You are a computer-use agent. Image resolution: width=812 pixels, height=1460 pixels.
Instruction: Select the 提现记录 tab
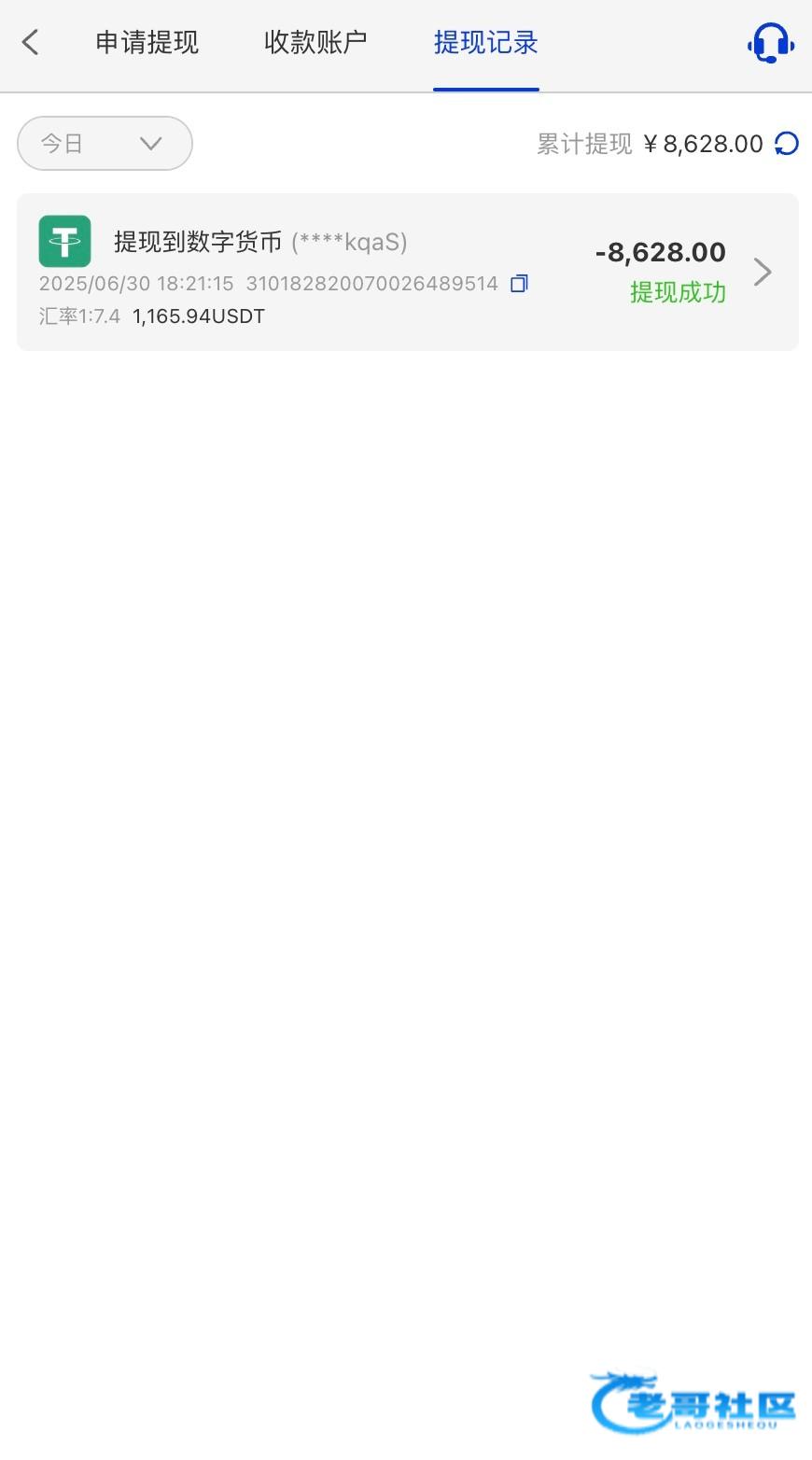(485, 43)
